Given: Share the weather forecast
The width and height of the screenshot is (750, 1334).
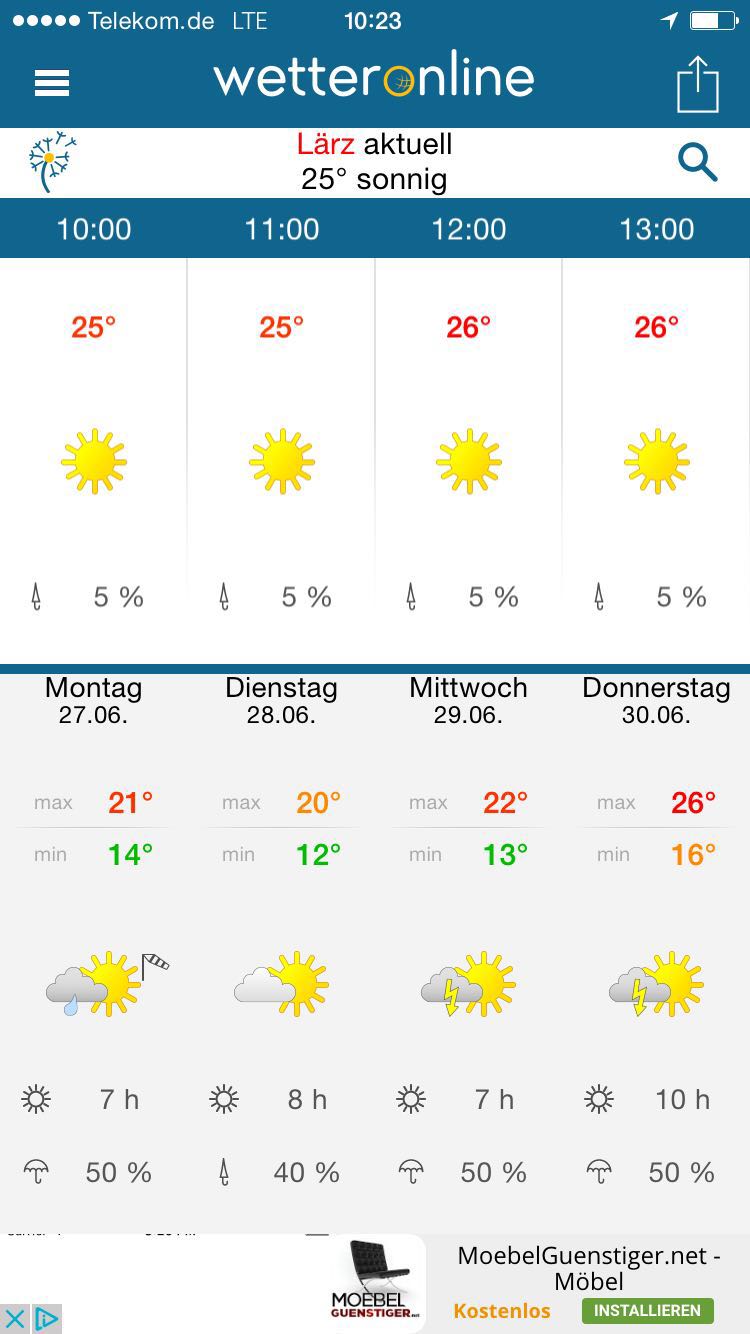Looking at the screenshot, I should (x=698, y=84).
